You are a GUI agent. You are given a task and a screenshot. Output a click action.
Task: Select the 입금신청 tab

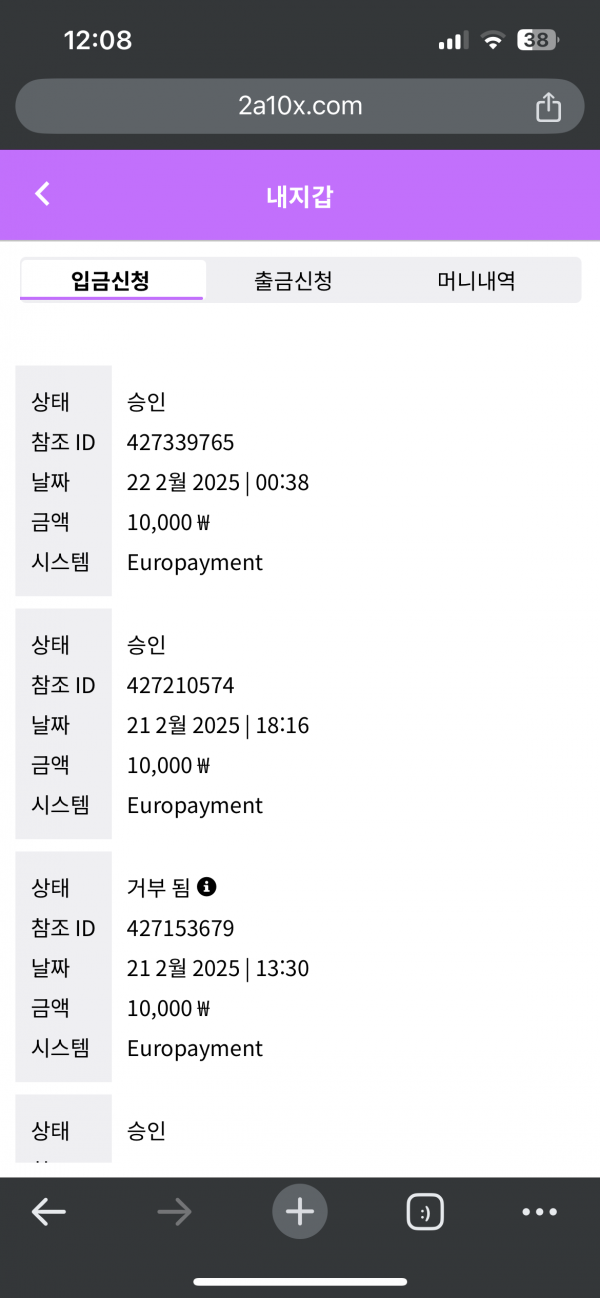(x=111, y=281)
